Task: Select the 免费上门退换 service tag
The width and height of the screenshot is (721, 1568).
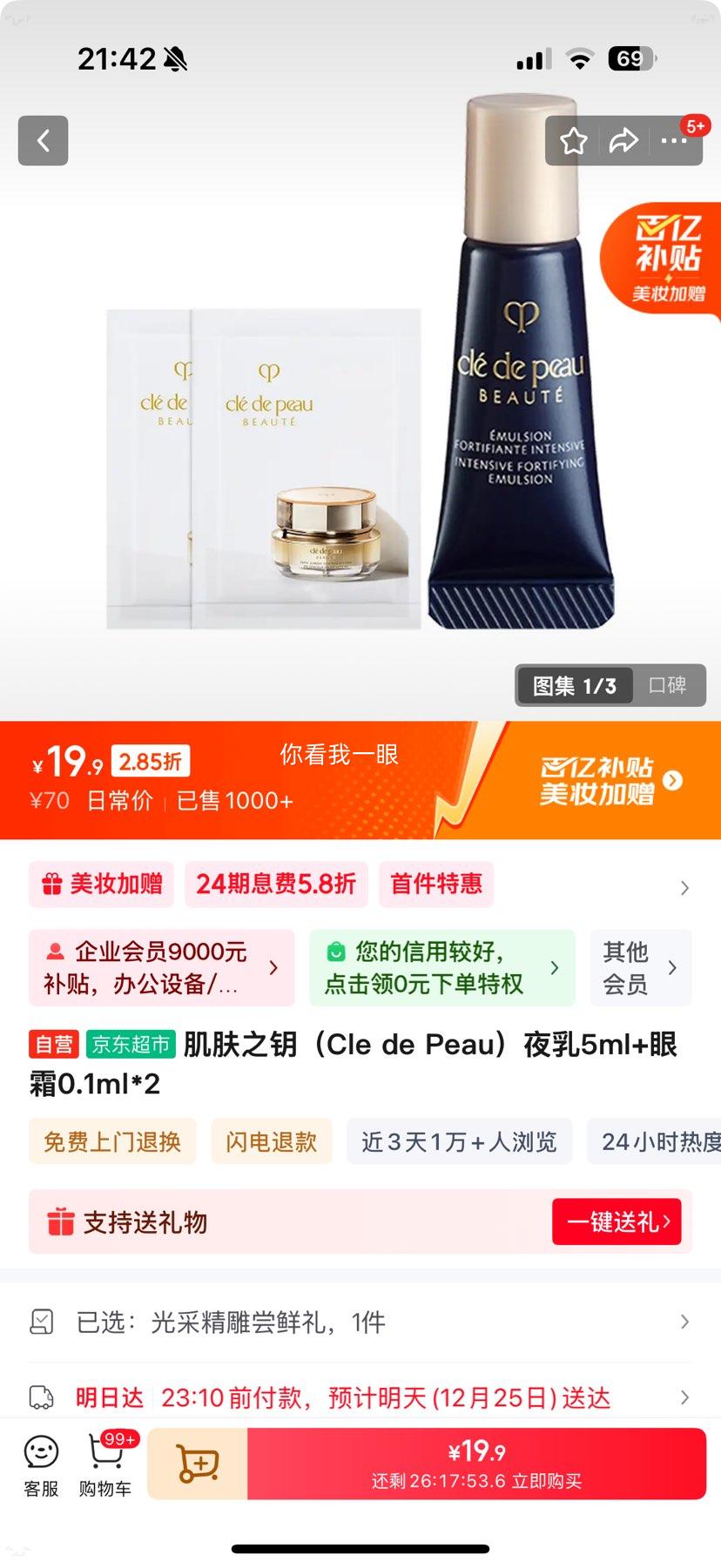Action: tap(112, 1141)
